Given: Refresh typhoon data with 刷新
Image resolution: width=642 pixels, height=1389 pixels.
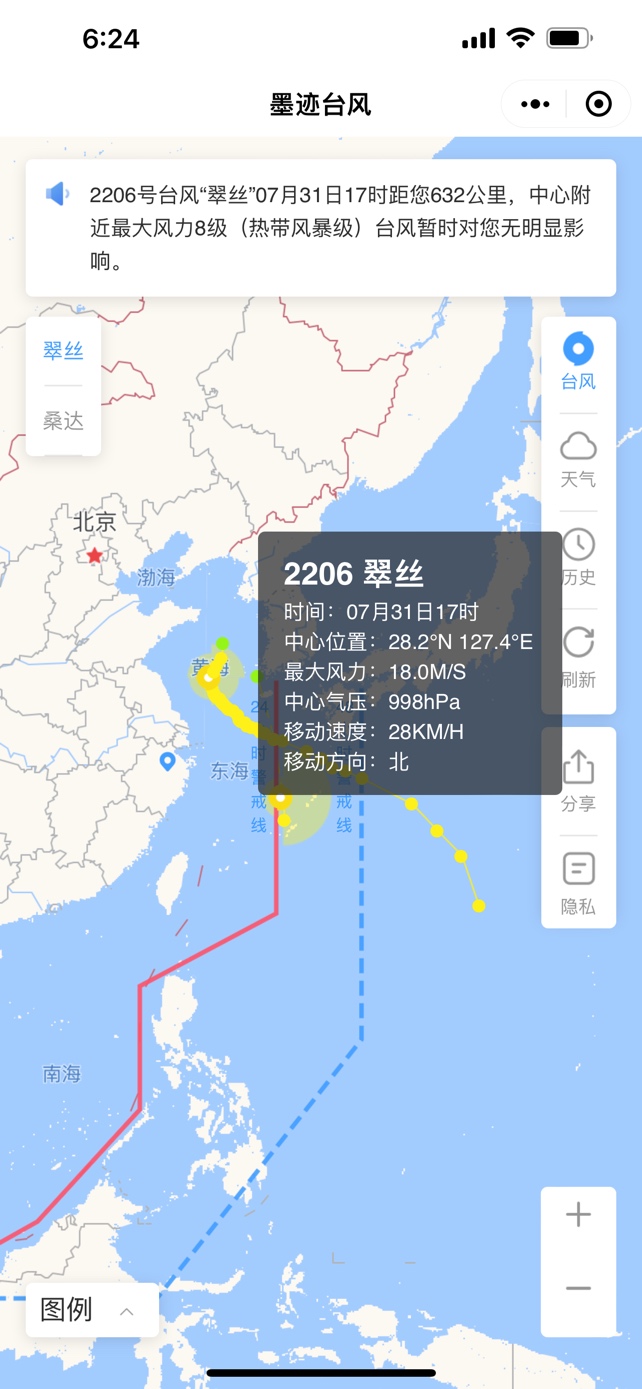Looking at the screenshot, I should (x=578, y=656).
